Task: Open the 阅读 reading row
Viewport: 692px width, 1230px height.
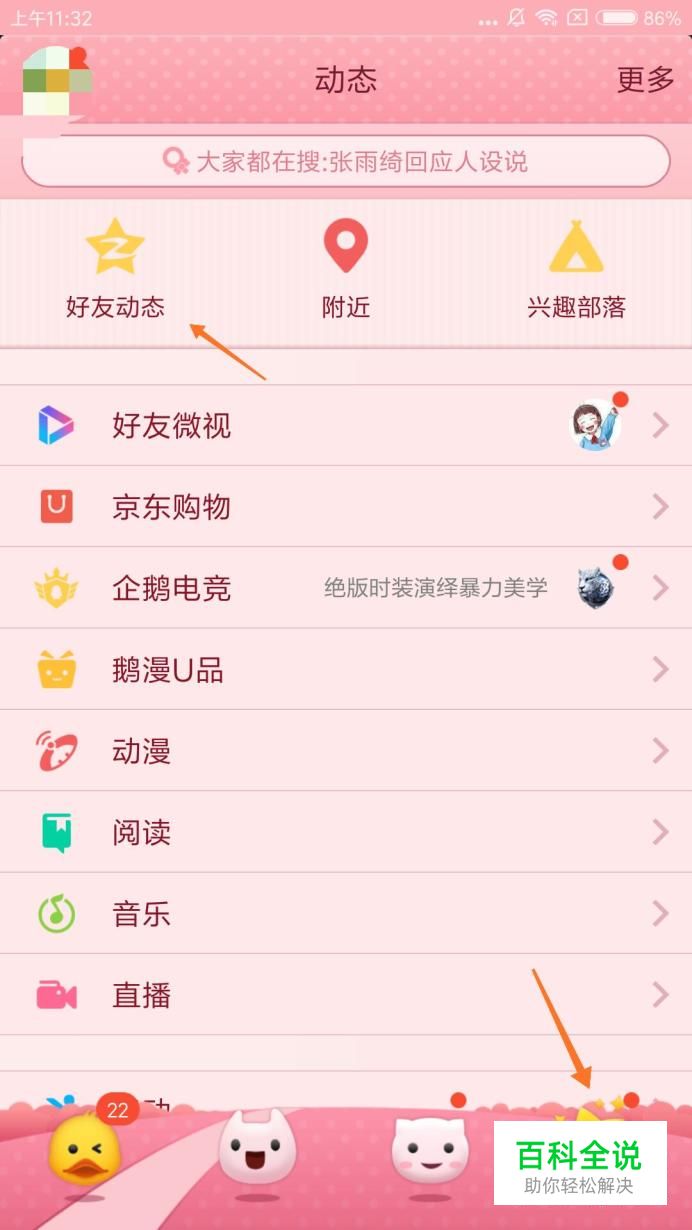Action: (345, 832)
